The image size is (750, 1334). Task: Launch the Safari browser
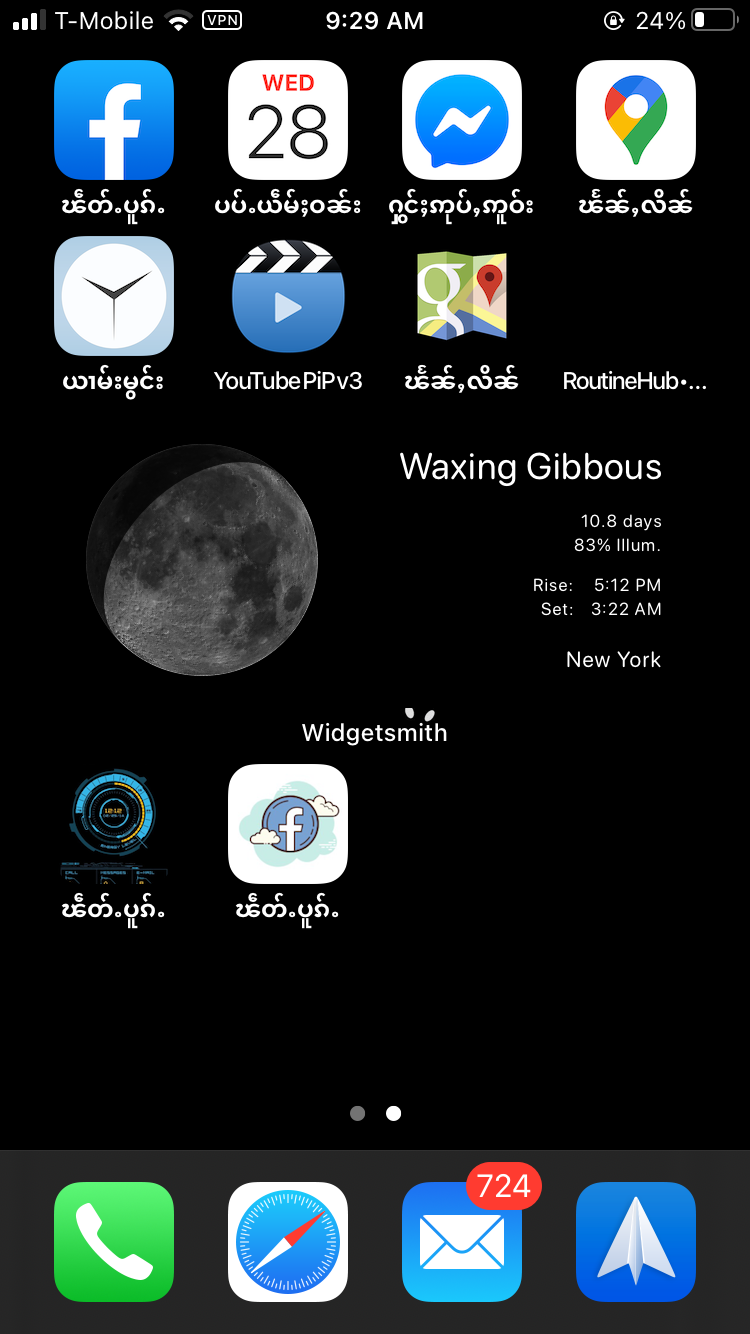(x=288, y=1242)
